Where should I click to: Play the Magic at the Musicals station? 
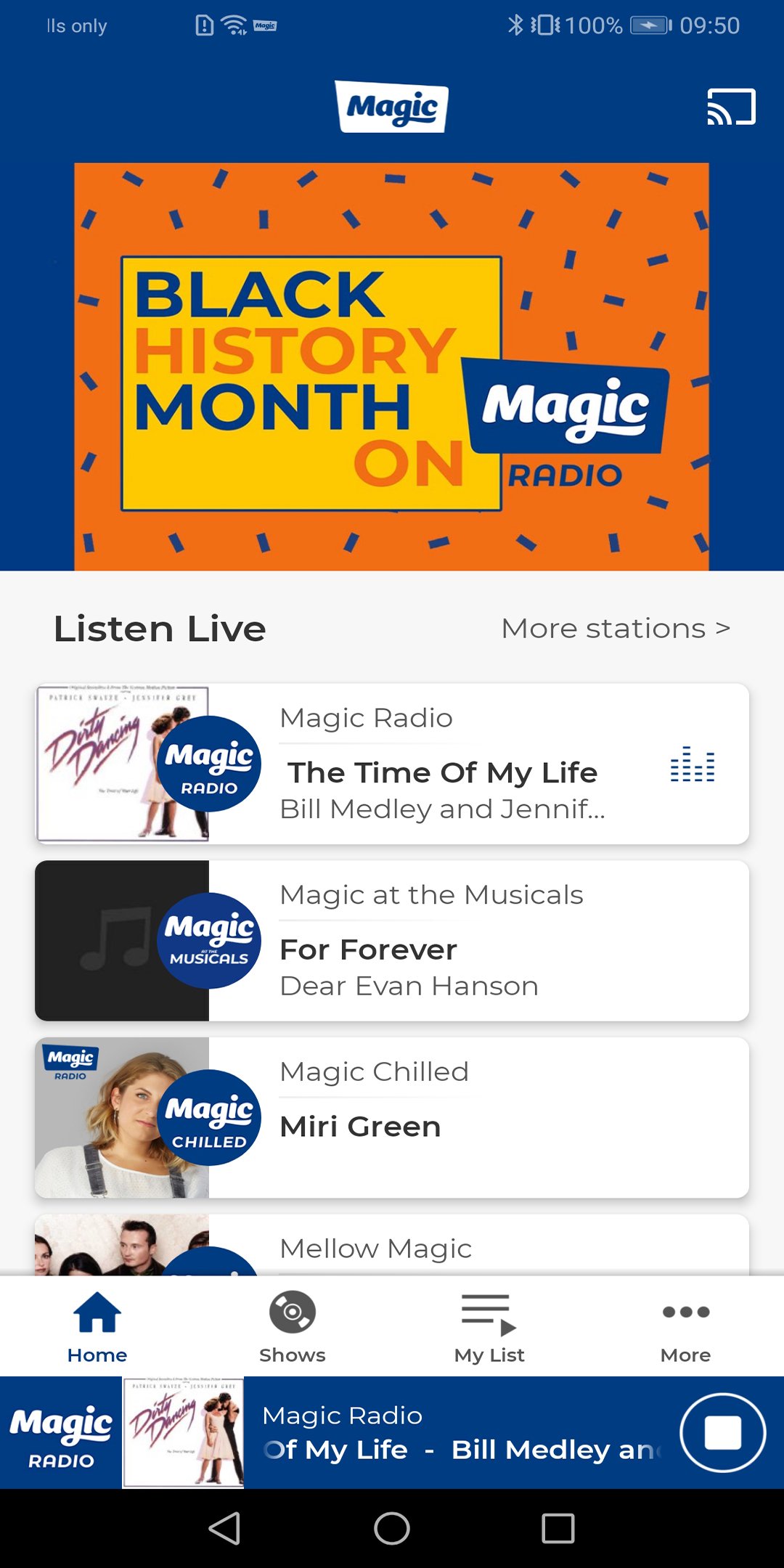point(392,941)
